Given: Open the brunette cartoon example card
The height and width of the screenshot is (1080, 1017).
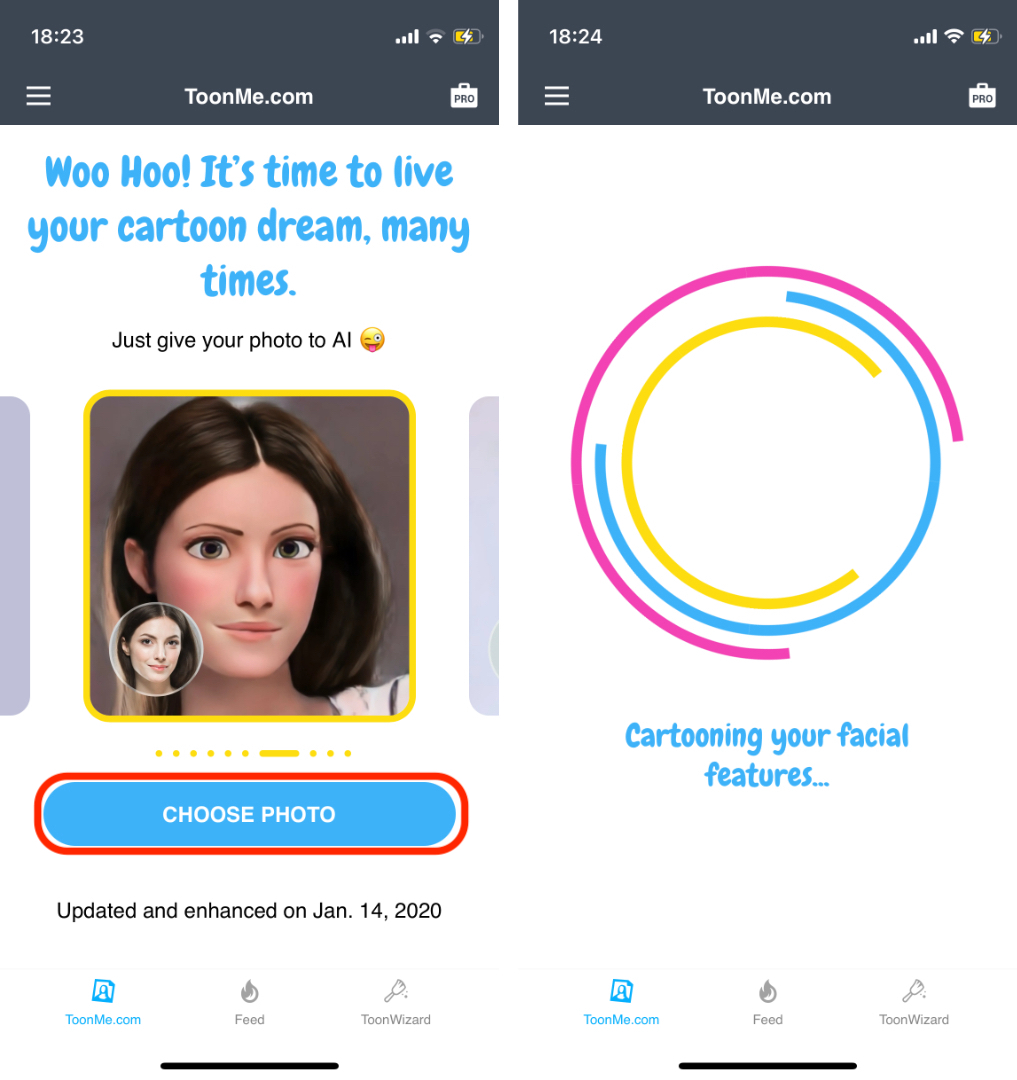Looking at the screenshot, I should coord(249,556).
